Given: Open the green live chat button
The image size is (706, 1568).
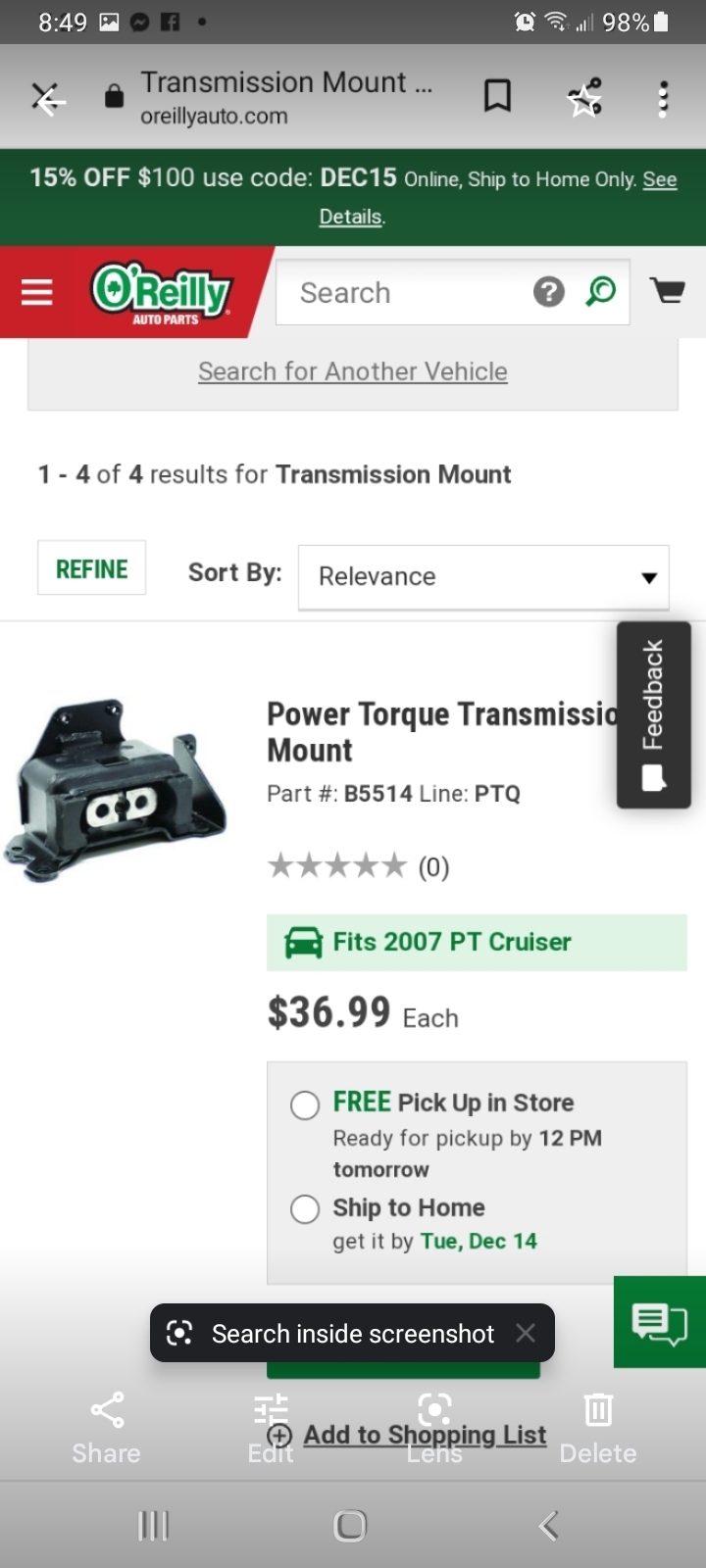Looking at the screenshot, I should (x=660, y=1322).
